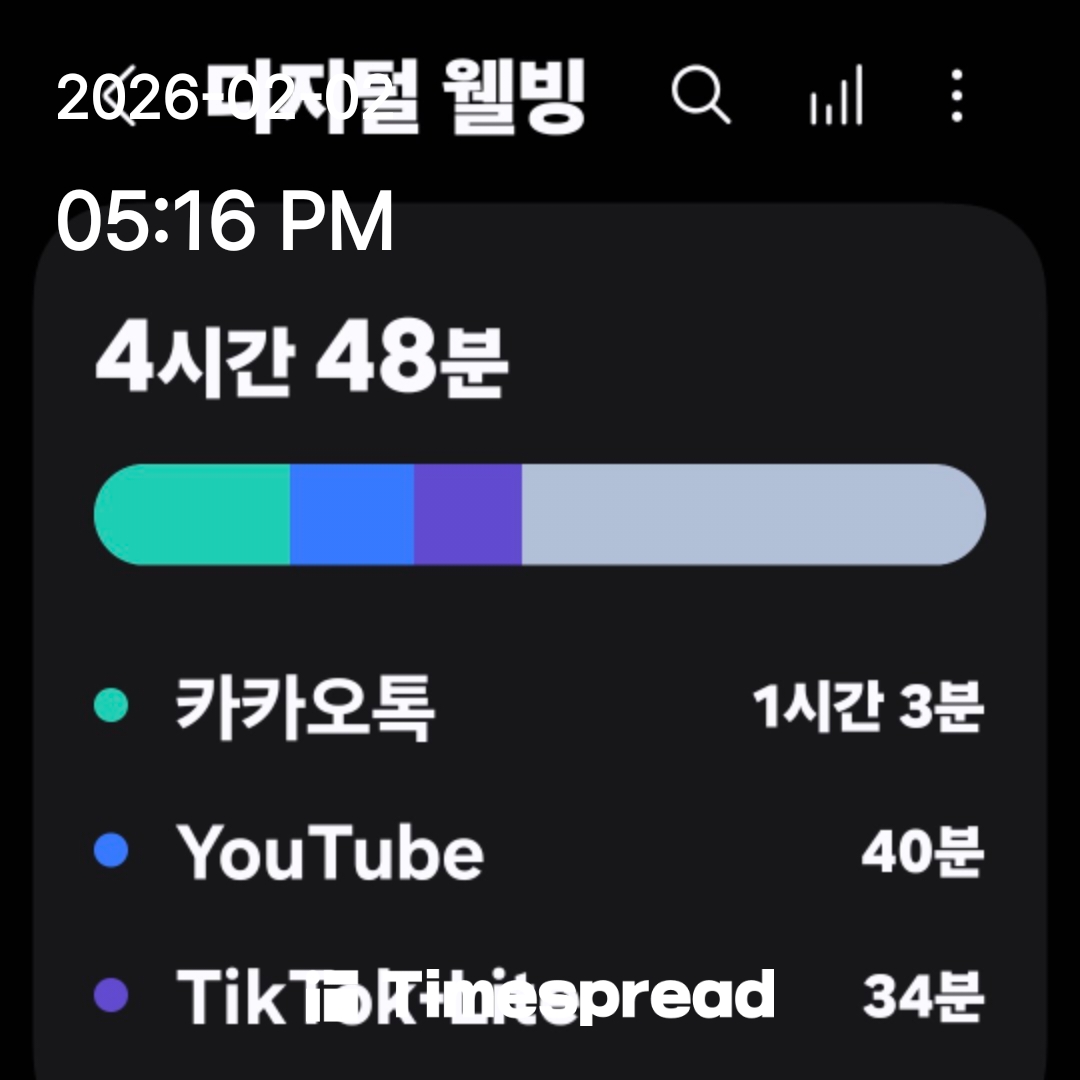This screenshot has height=1080, width=1080.
Task: Open the 4시간 48분 screen time card
Action: point(300,360)
